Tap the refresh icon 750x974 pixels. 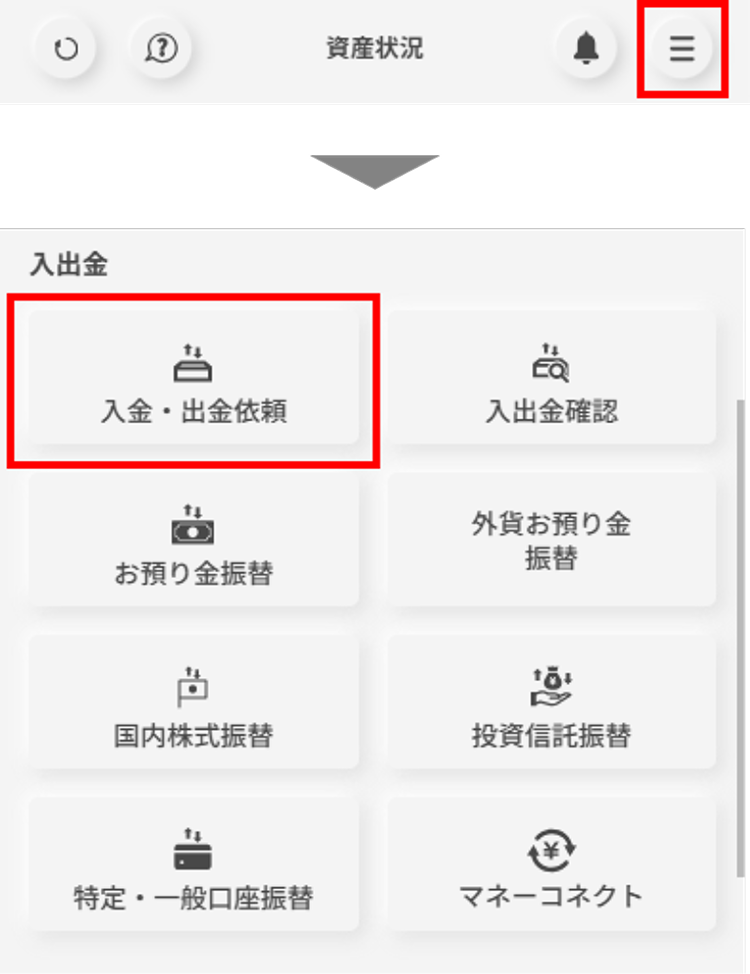66,48
